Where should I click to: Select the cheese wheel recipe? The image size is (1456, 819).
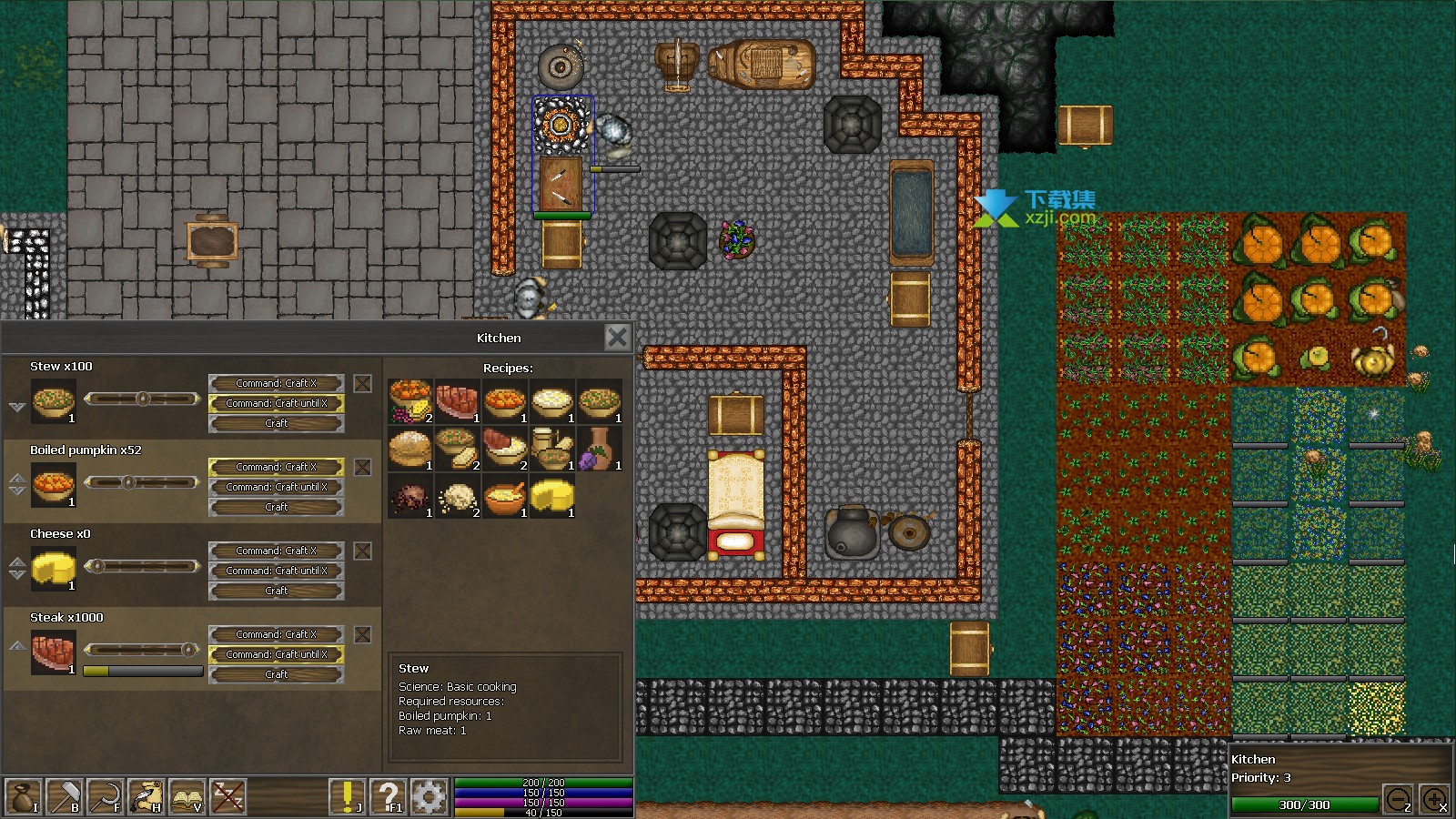(x=552, y=497)
